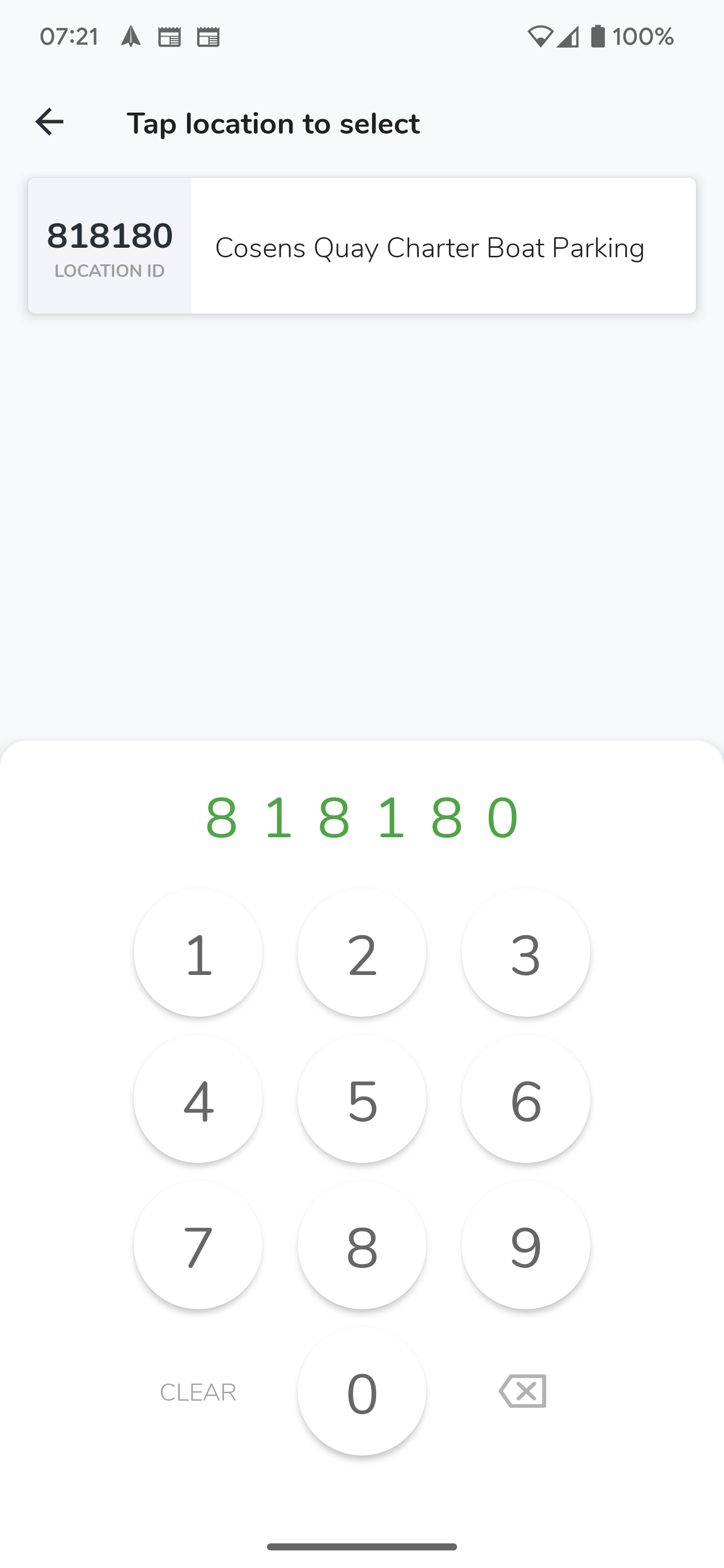Viewport: 724px width, 1568px height.
Task: Tap the number 8 key
Action: pos(361,1245)
